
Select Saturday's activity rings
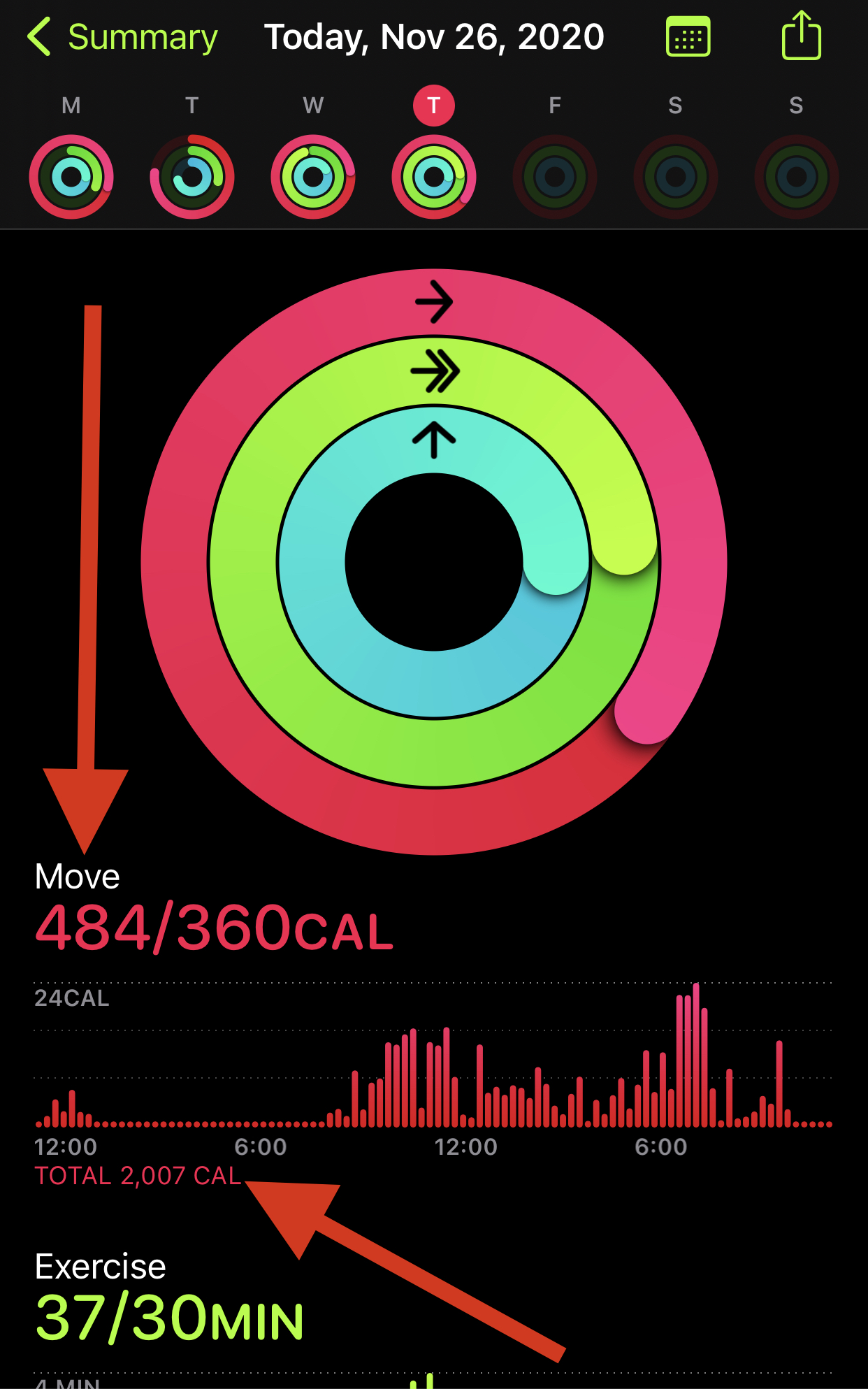pos(675,177)
